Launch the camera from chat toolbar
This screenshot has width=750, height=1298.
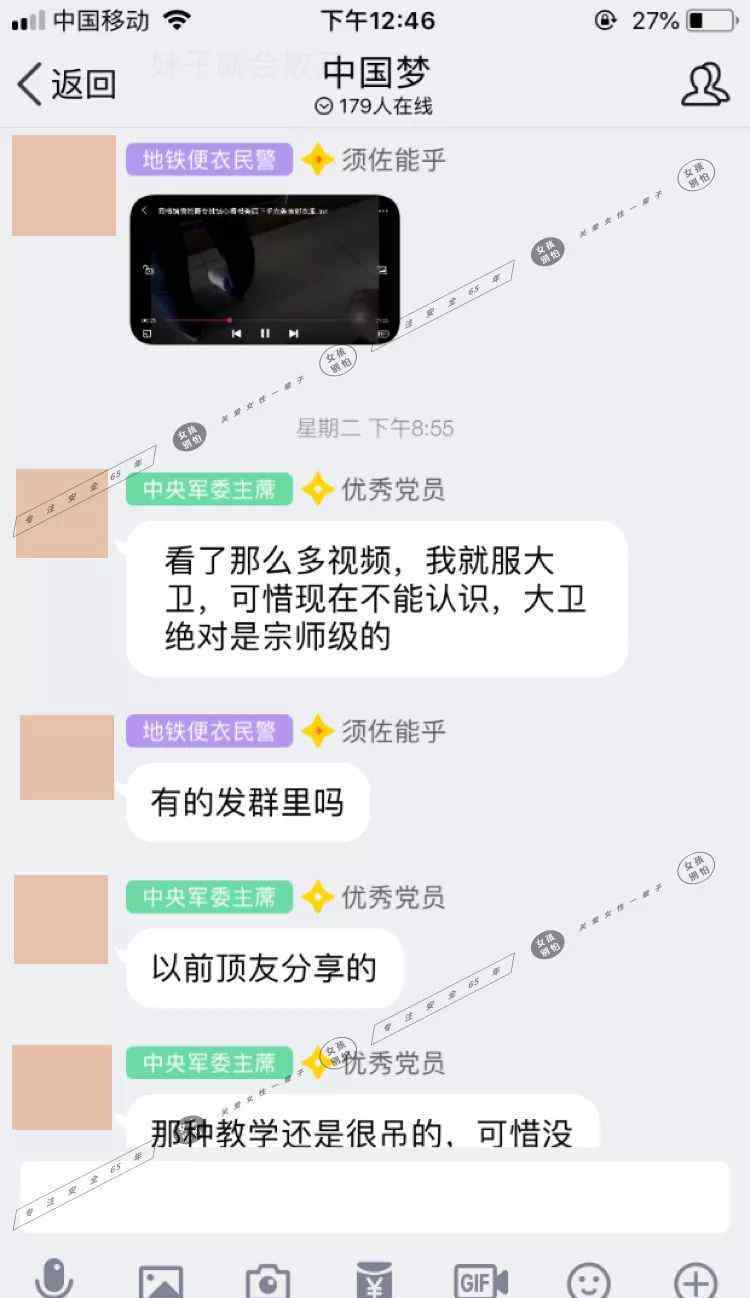coord(267,1280)
